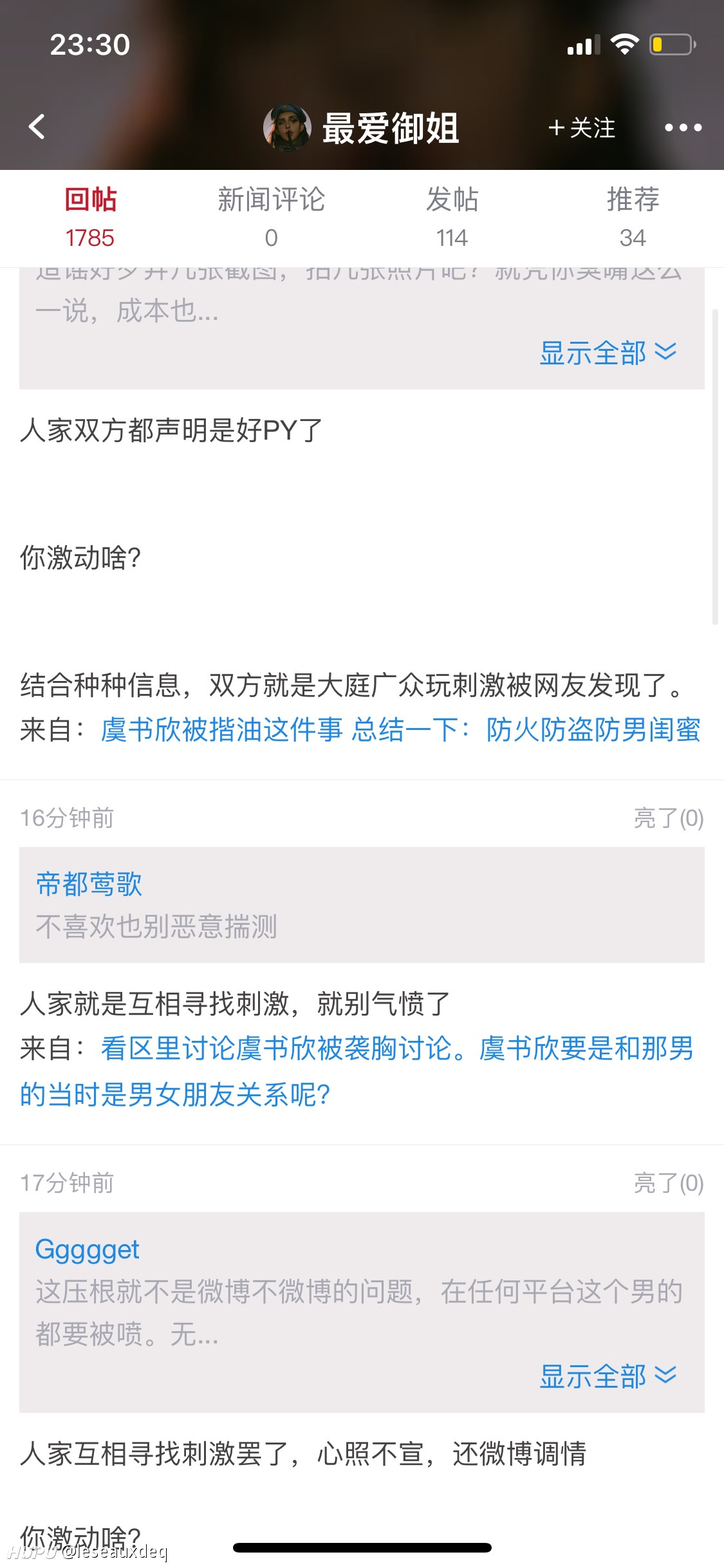Image resolution: width=724 pixels, height=1568 pixels.
Task: Light up the reply posted 16分钟前
Action: [668, 819]
